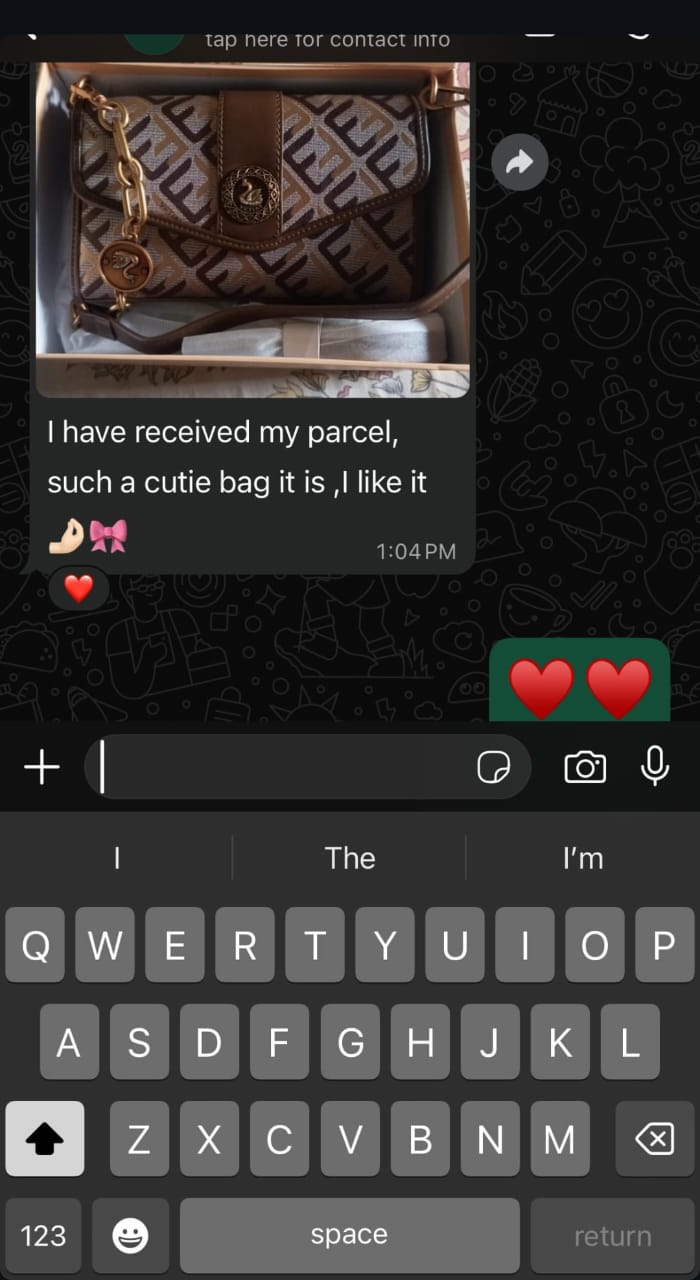
Task: Open the emoji keyboard
Action: [130, 1236]
